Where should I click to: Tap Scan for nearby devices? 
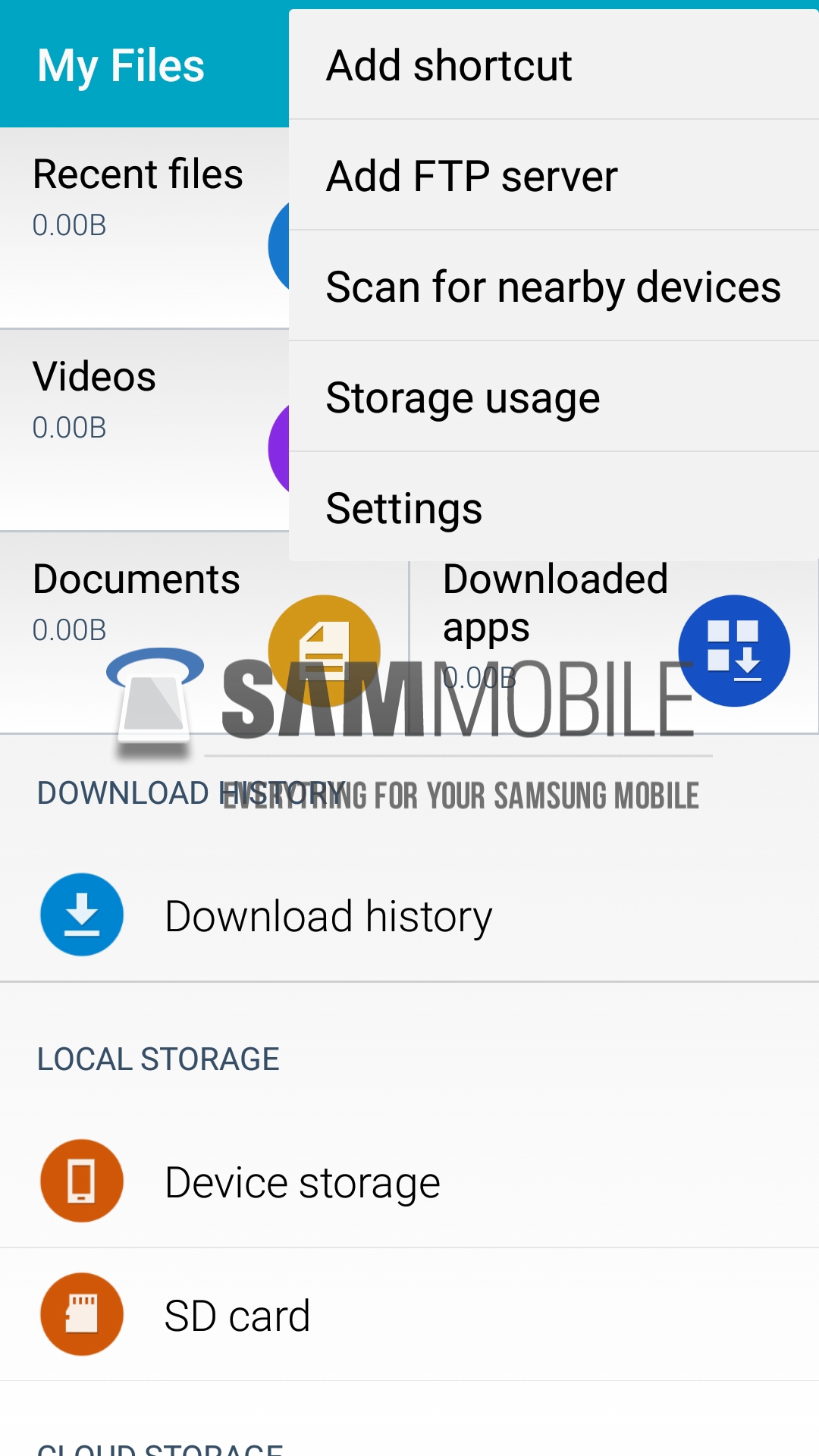pyautogui.click(x=554, y=287)
